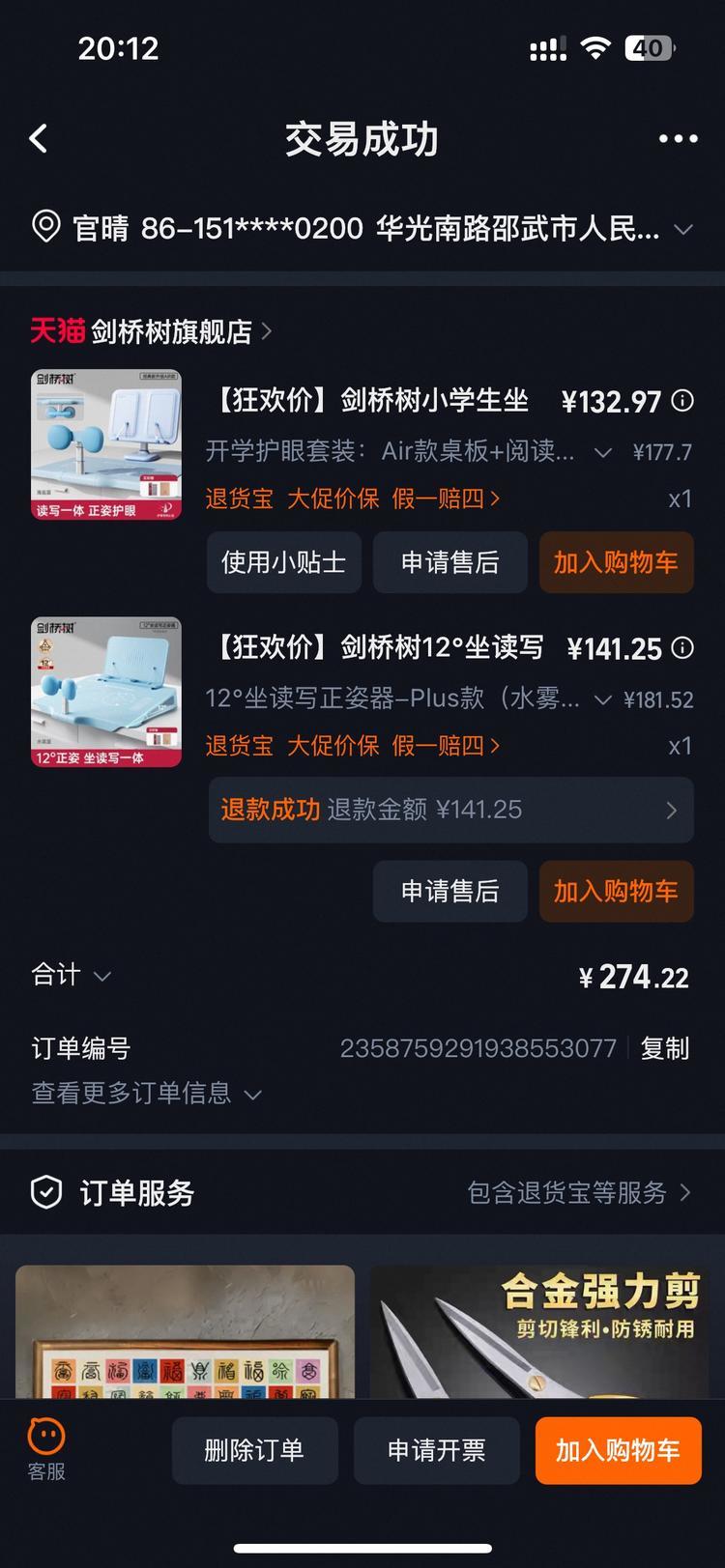Add the ¥132.97 item to cart
This screenshot has height=1568, width=725.
(616, 562)
